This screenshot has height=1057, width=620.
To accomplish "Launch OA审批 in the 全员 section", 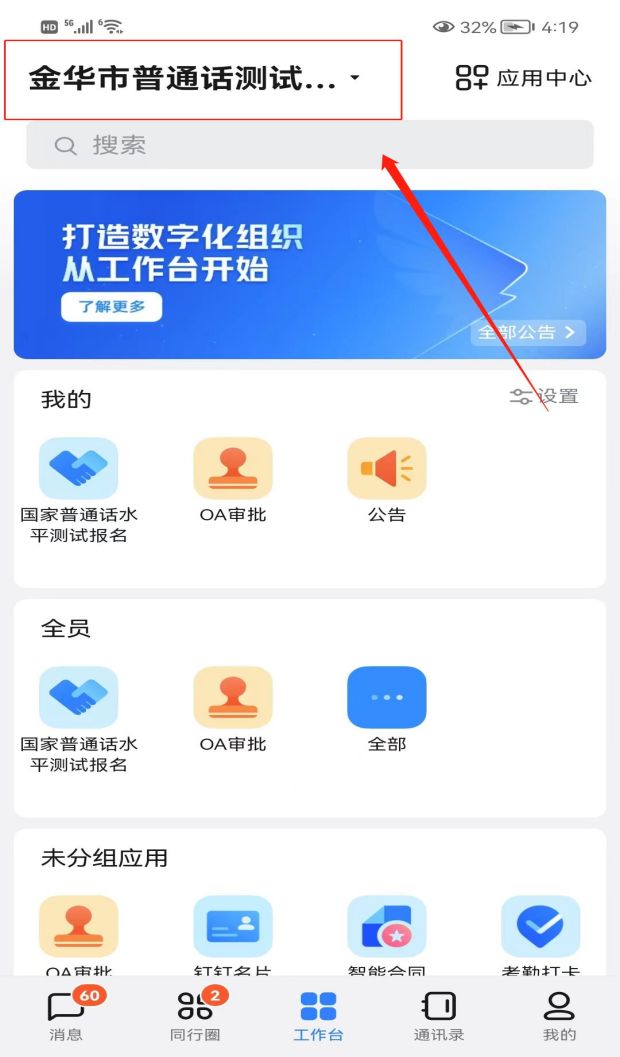I will point(232,709).
